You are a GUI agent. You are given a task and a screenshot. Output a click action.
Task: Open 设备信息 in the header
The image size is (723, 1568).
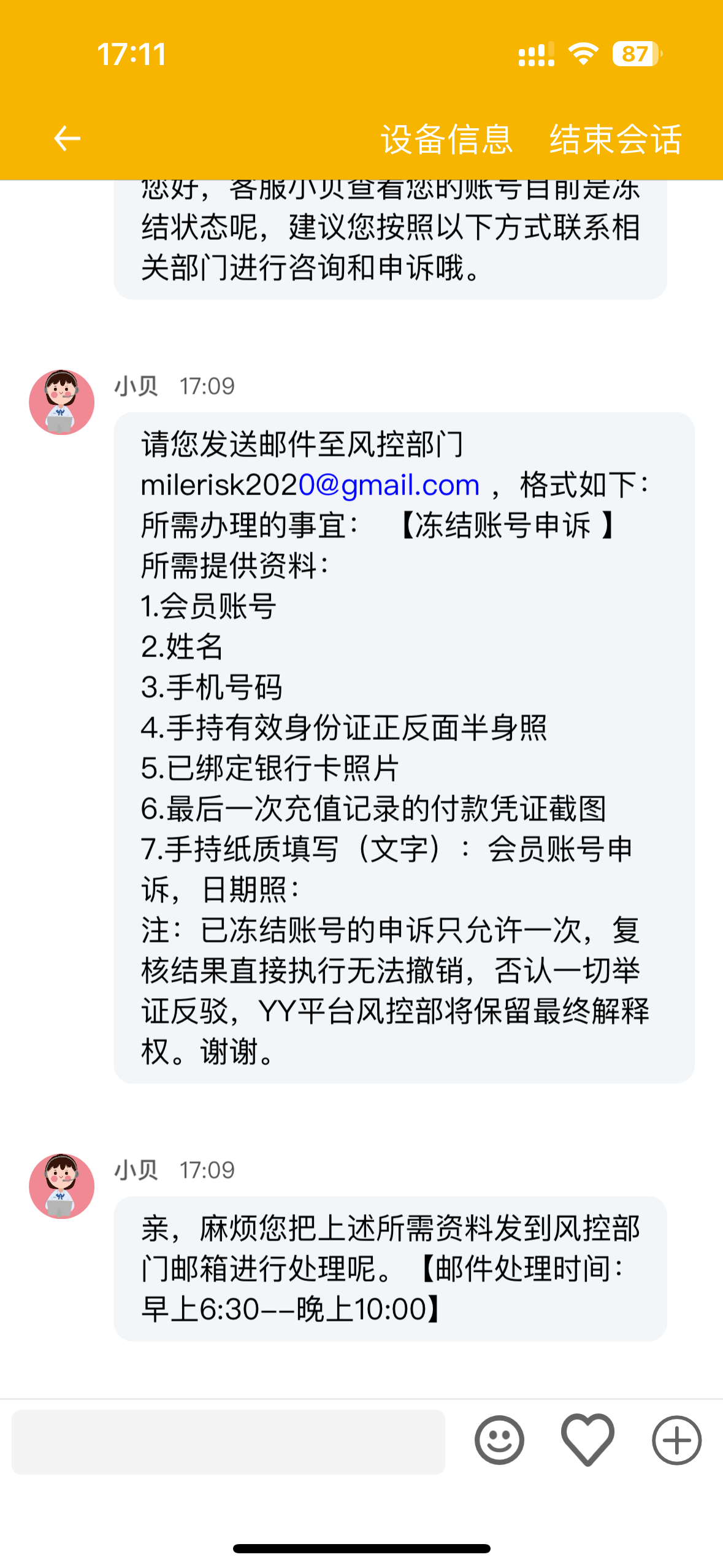point(446,139)
